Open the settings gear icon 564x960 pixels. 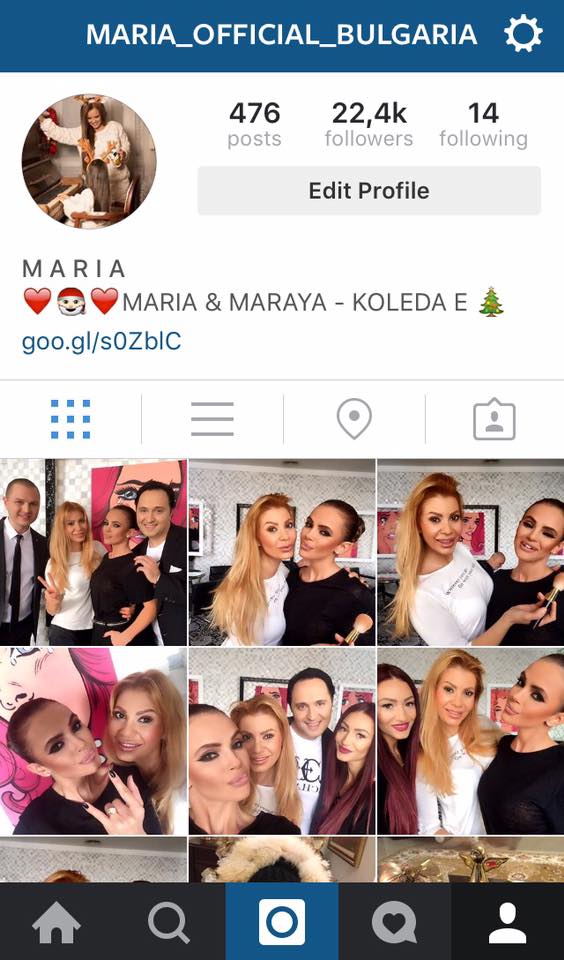point(523,33)
